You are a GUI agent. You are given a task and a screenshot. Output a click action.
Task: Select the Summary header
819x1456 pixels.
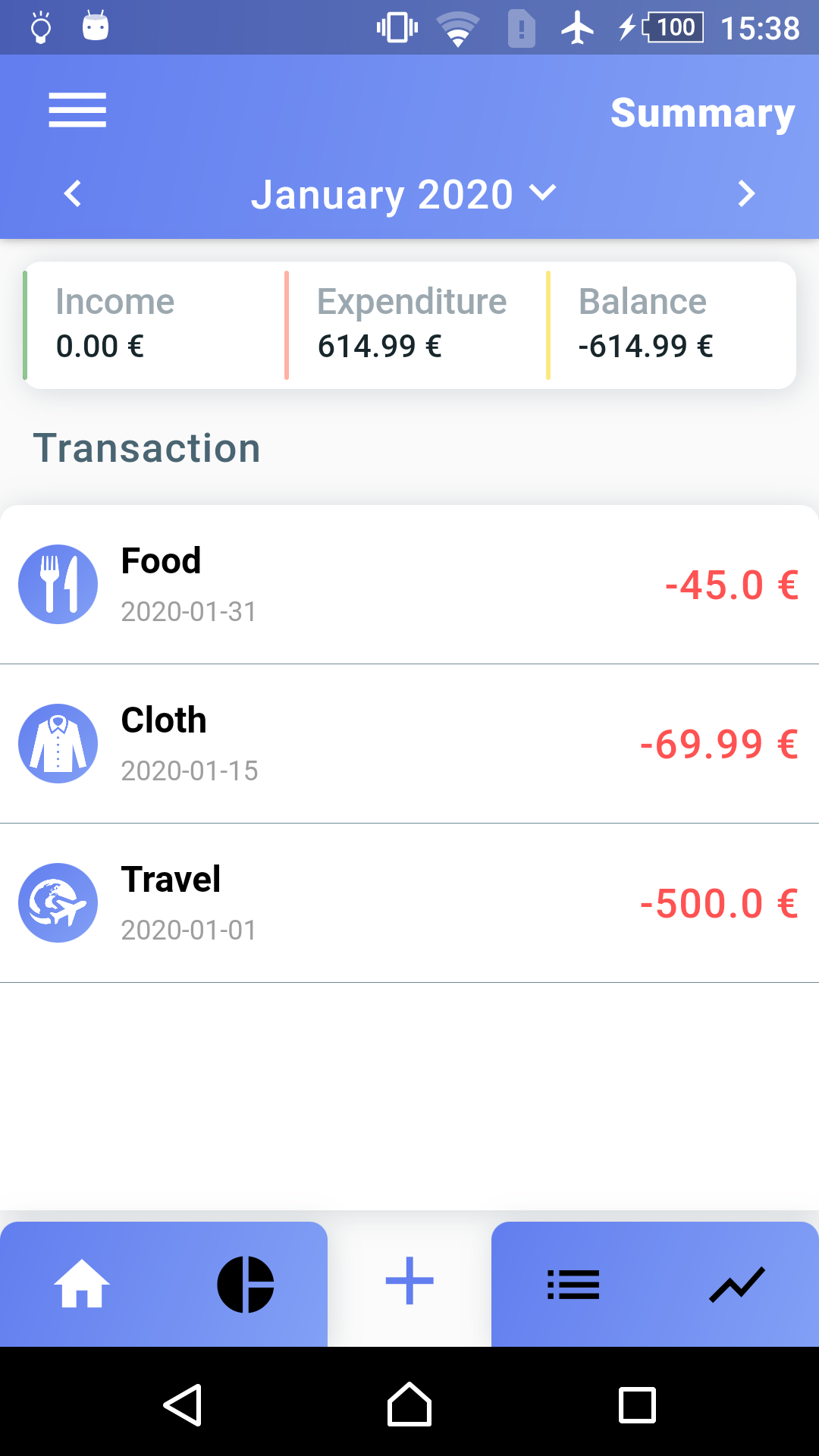(x=702, y=112)
